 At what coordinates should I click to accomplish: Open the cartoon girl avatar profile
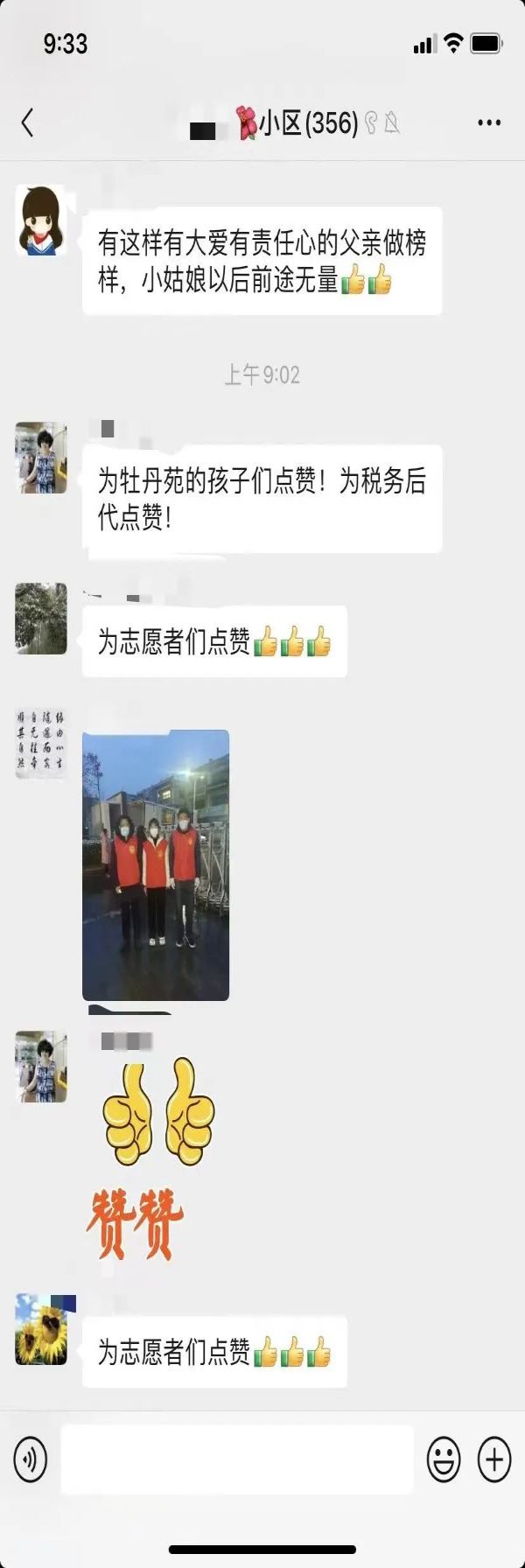(x=41, y=220)
